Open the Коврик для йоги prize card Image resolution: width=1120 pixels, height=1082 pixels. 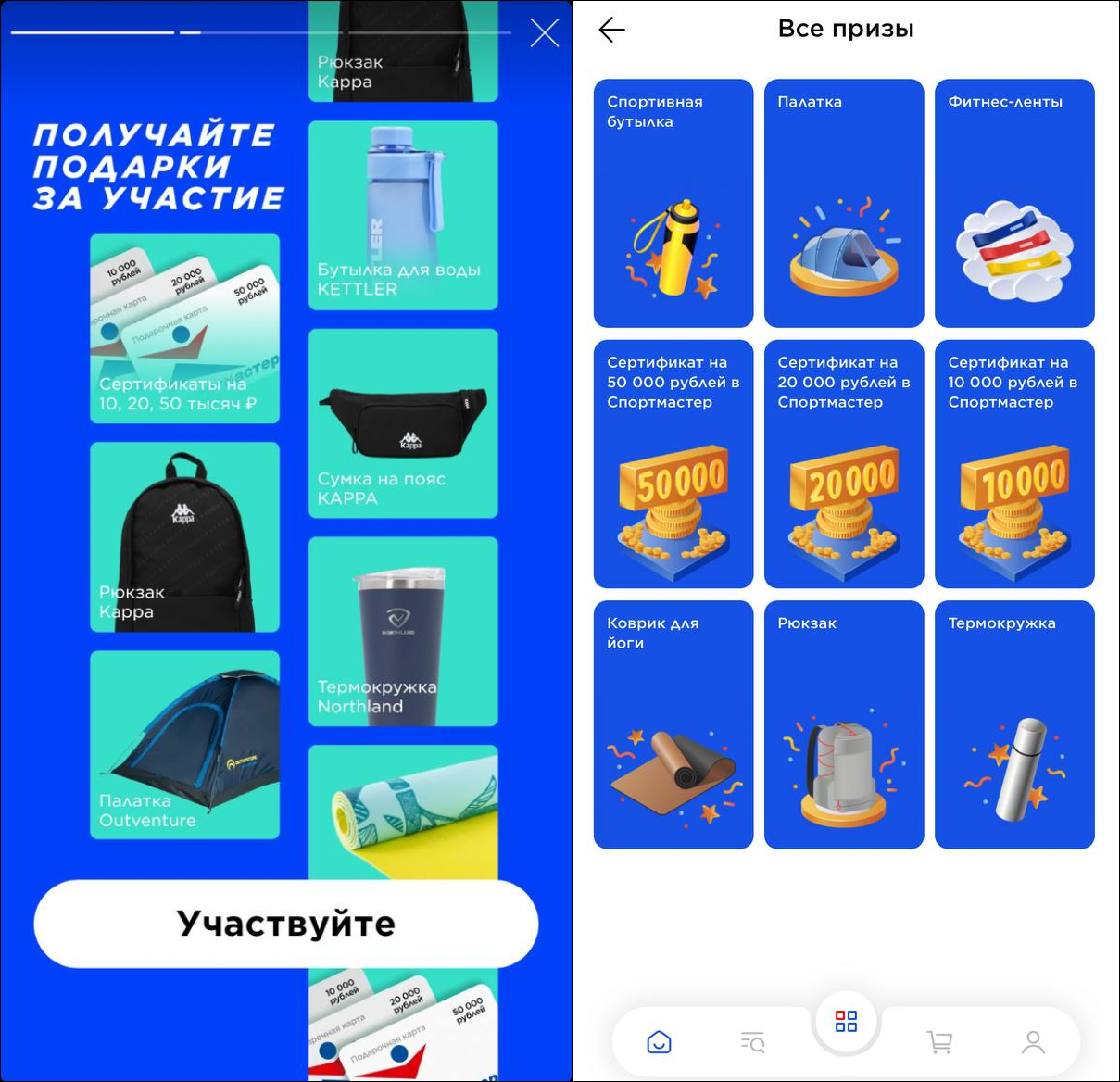point(673,724)
